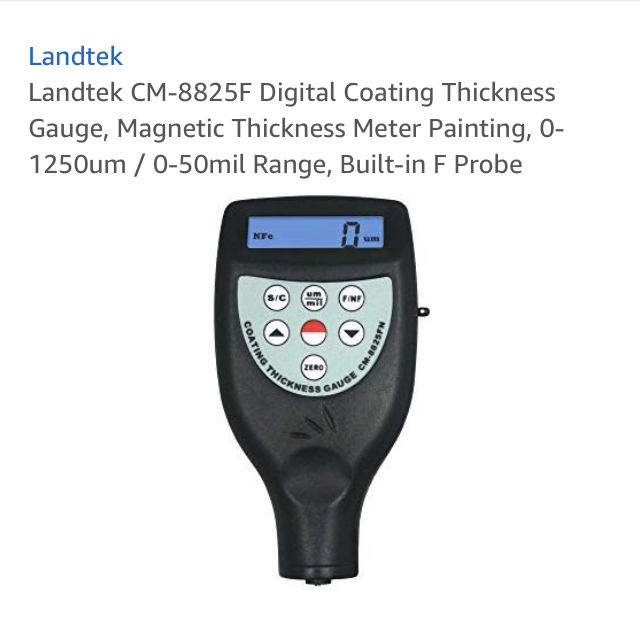
Task: Open the Landtek brand link
Action: (x=75, y=56)
